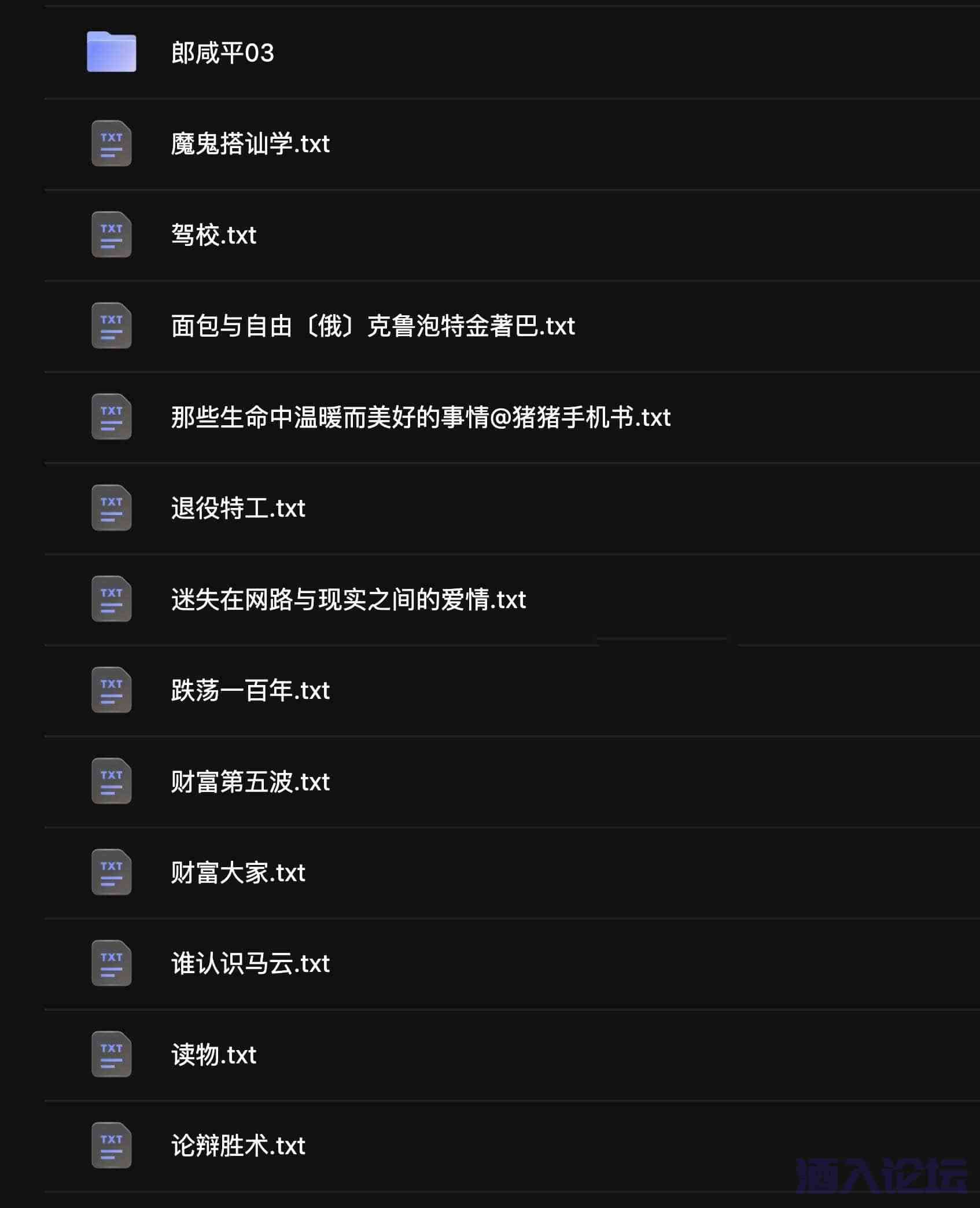The image size is (980, 1208).
Task: Open the 读物.txt file
Action: (213, 1055)
